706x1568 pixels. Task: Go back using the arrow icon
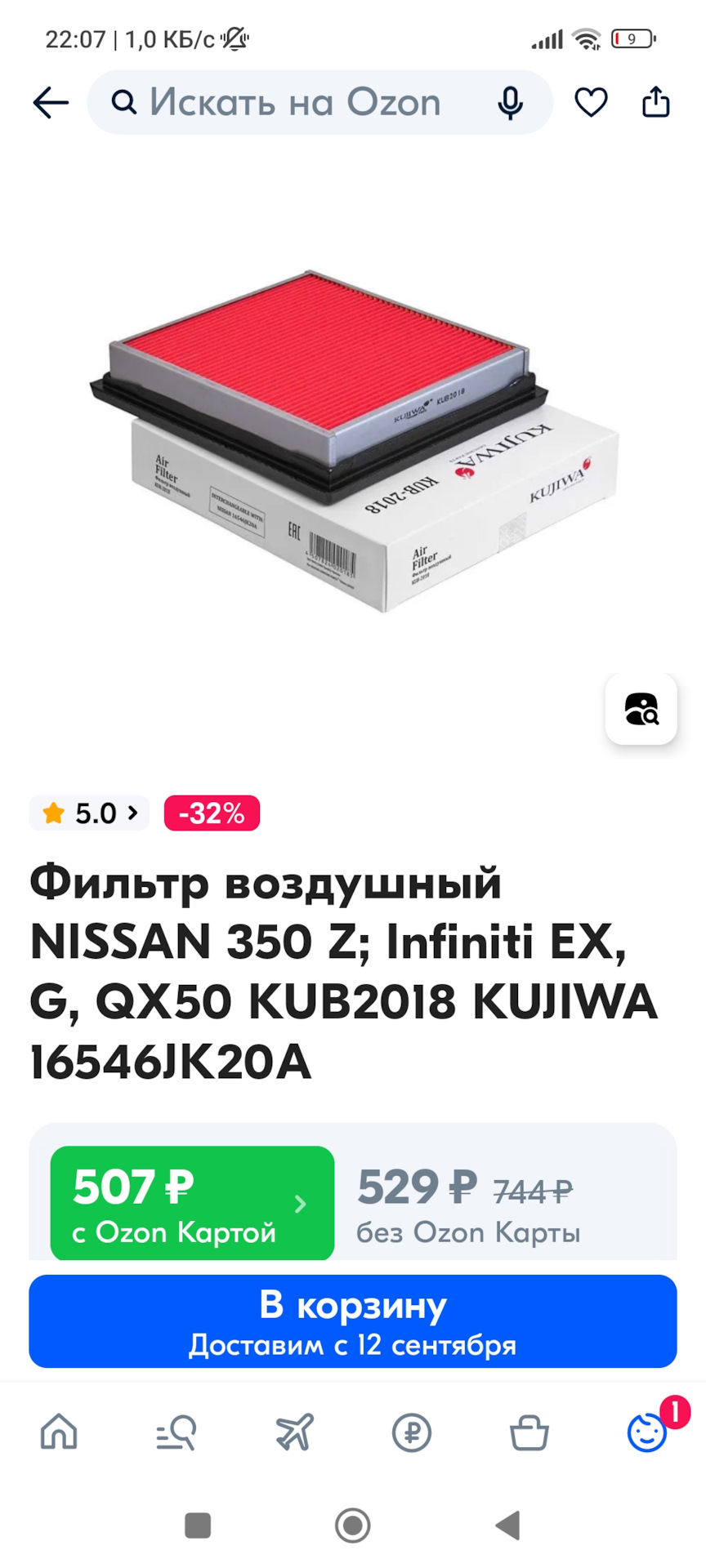(51, 103)
